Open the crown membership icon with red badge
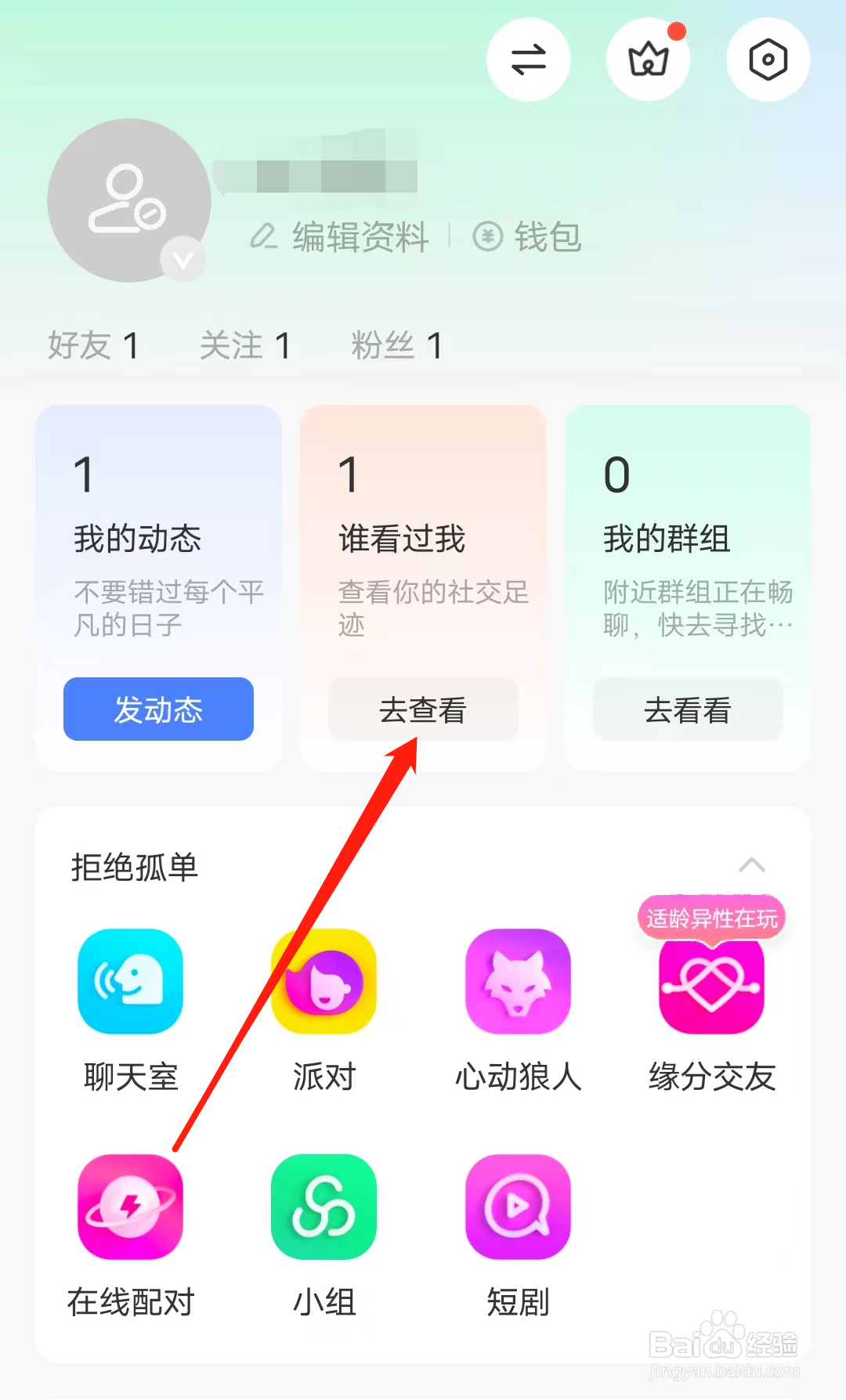This screenshot has height=1400, width=846. coord(648,60)
